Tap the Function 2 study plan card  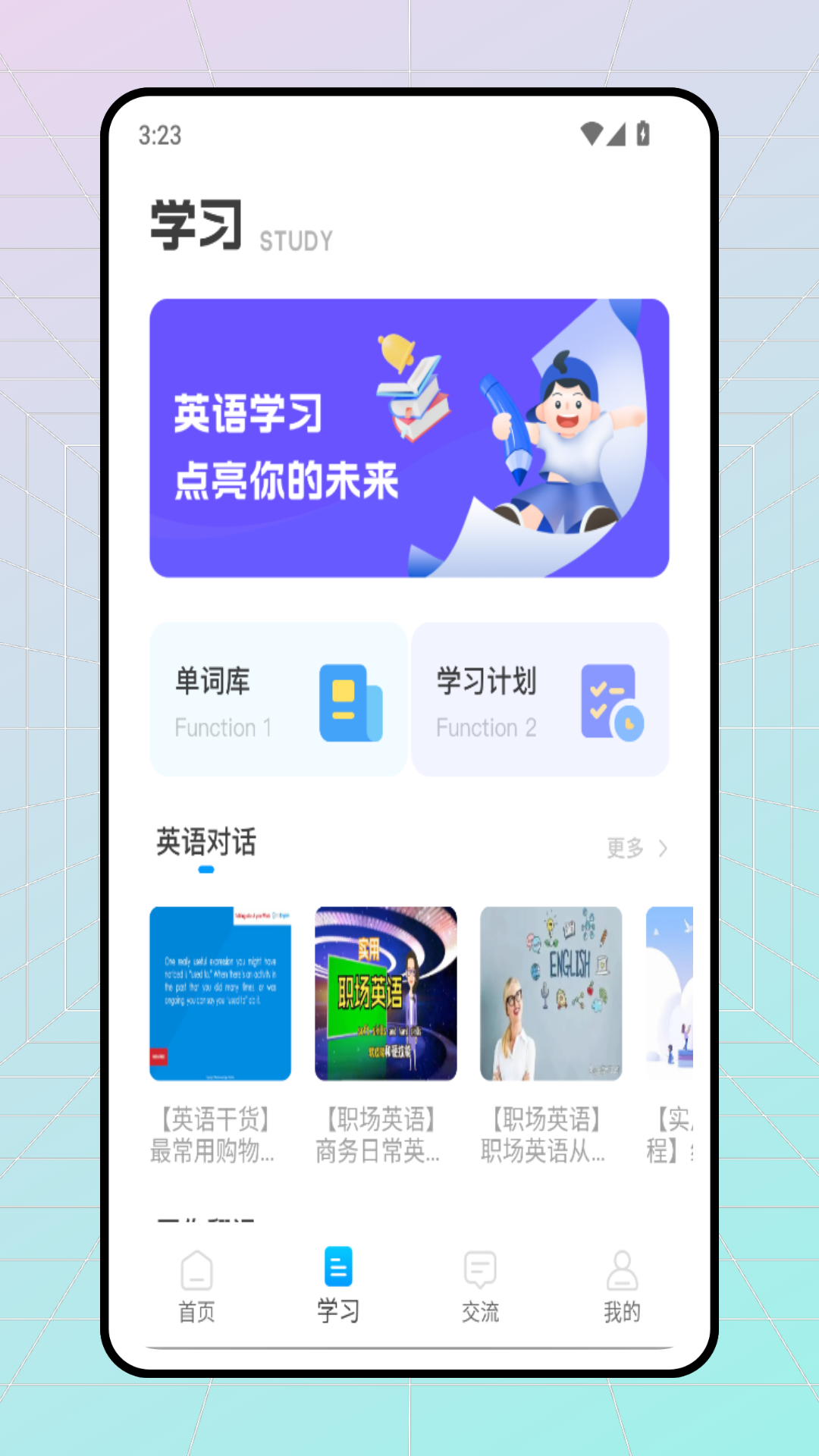click(540, 699)
